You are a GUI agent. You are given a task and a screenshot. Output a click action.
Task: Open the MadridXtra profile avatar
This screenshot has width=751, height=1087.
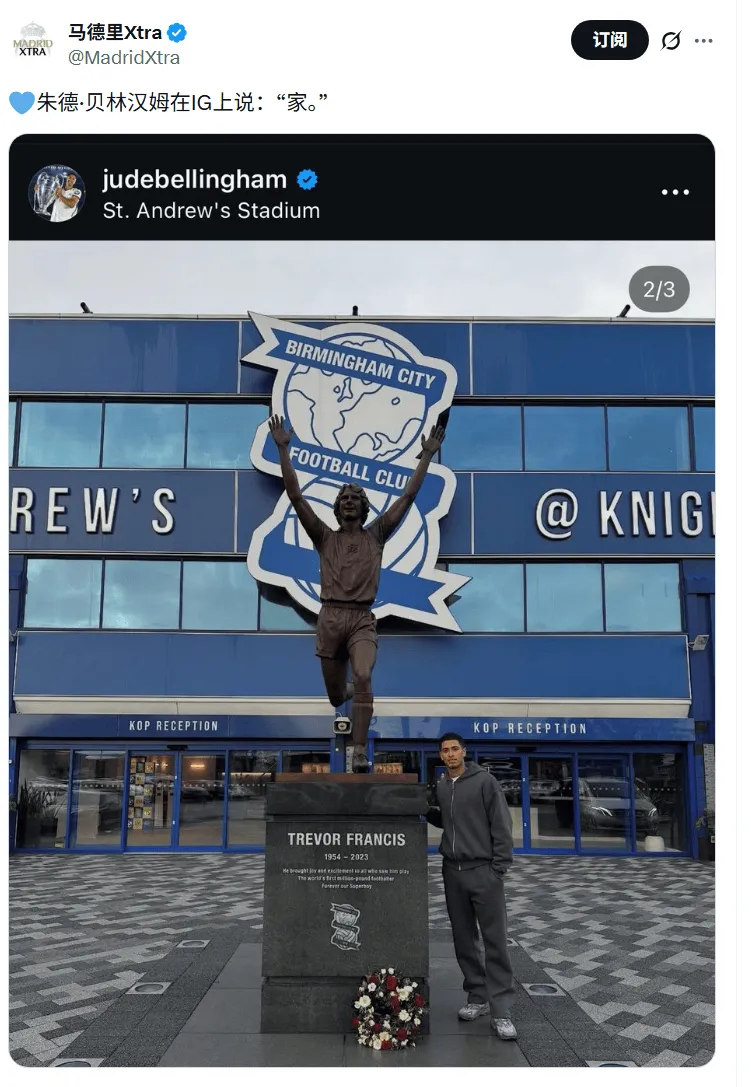(x=33, y=42)
